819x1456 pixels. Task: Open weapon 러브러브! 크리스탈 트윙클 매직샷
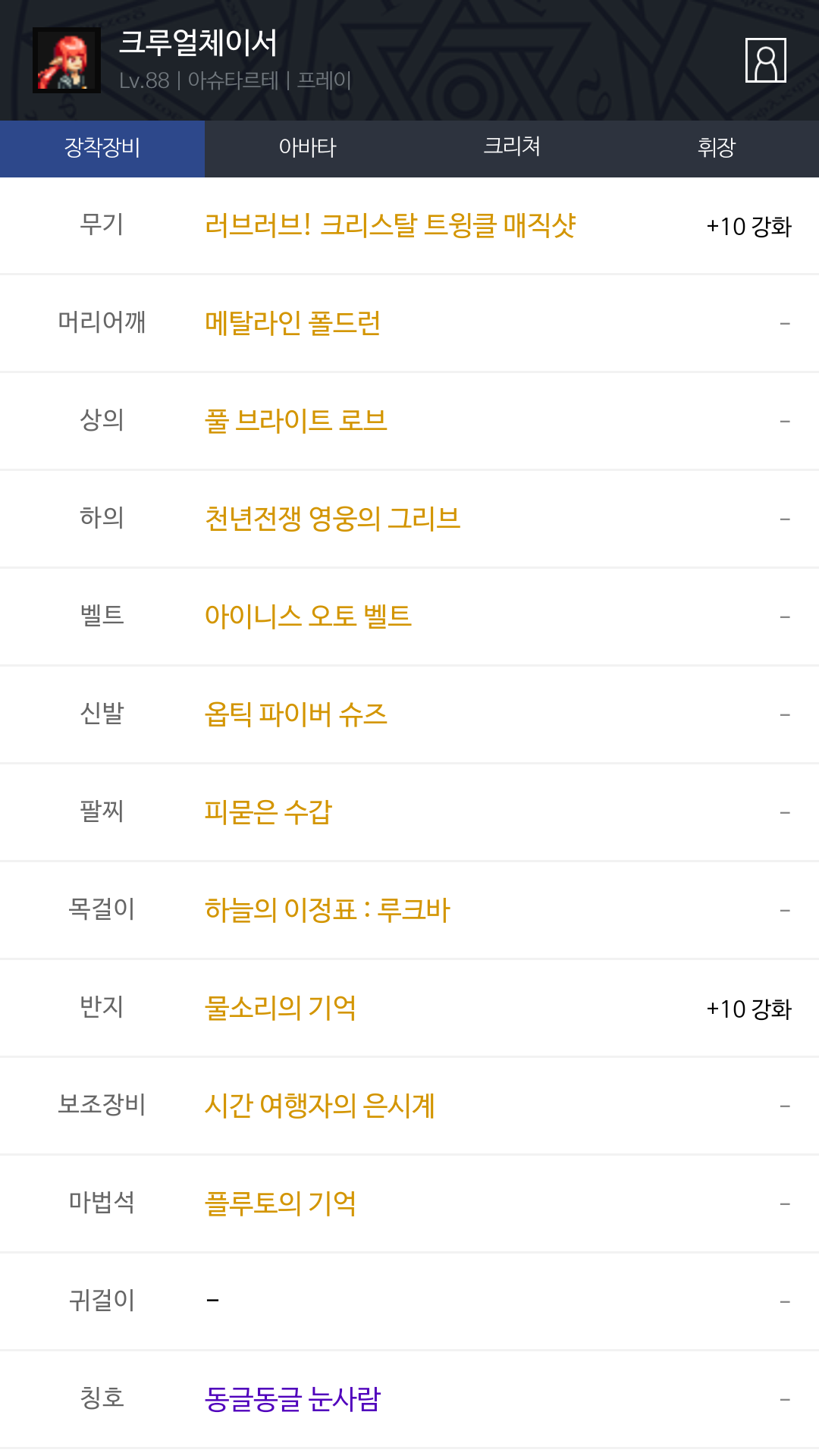[390, 225]
